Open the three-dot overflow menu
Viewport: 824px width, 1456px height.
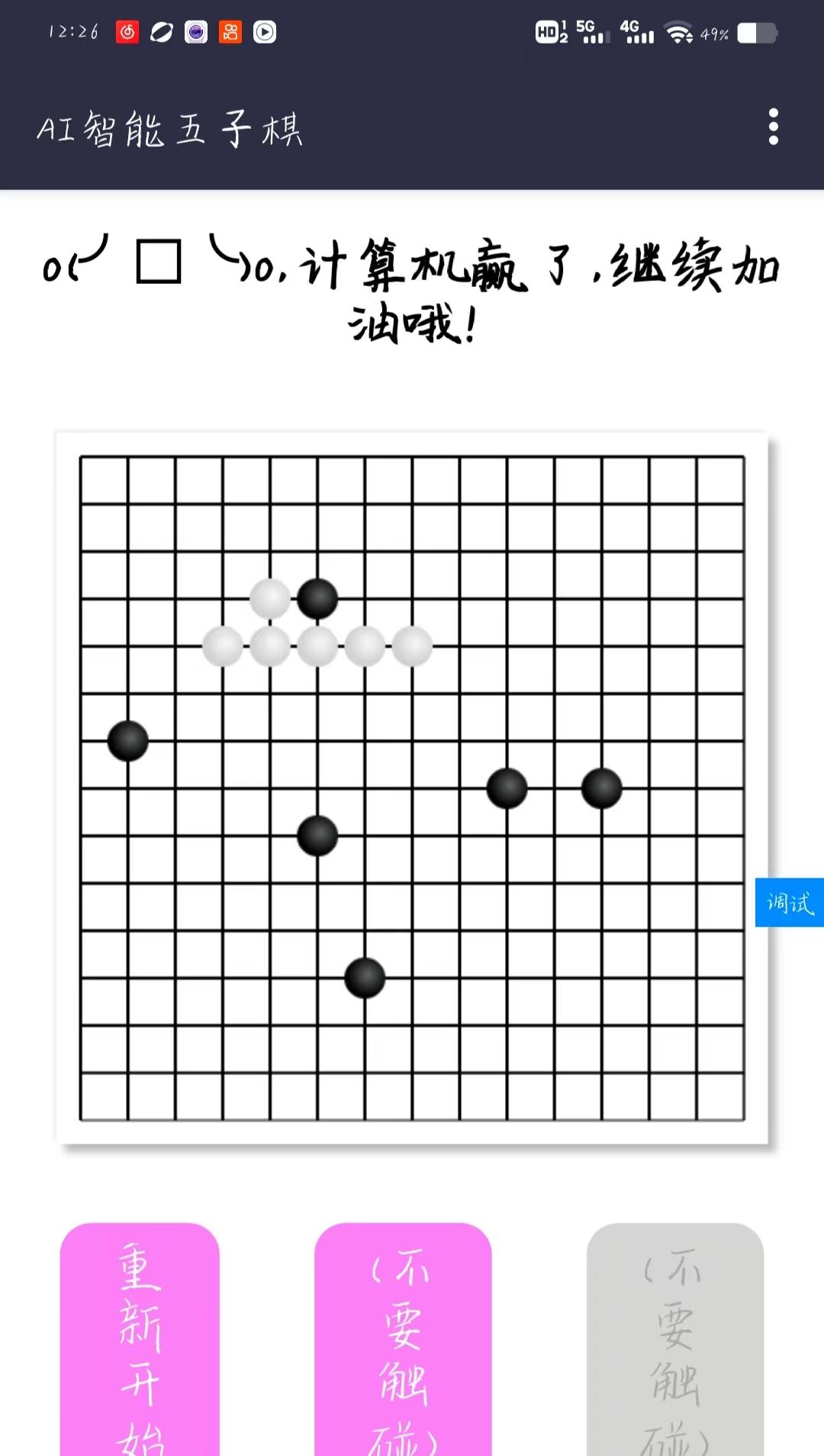pos(773,127)
